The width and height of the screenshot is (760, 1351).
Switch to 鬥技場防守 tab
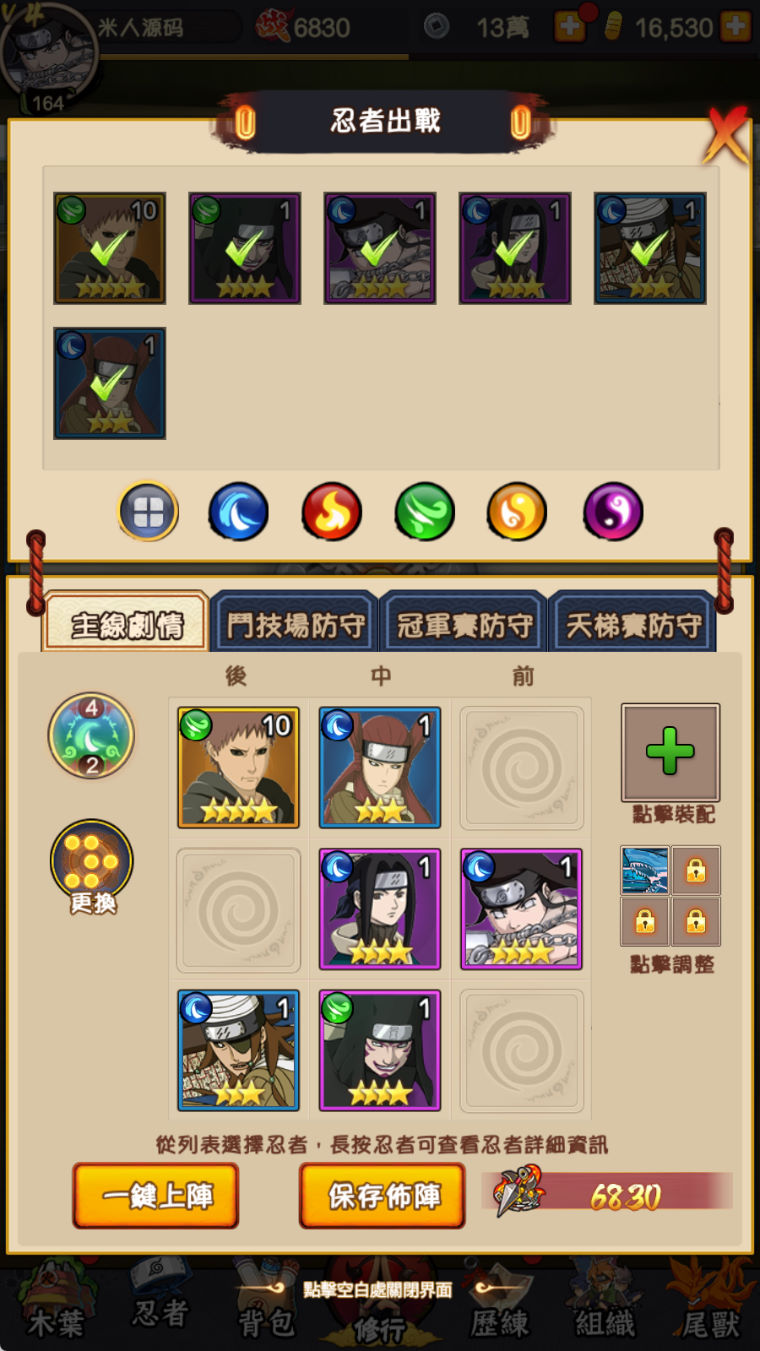coord(295,624)
